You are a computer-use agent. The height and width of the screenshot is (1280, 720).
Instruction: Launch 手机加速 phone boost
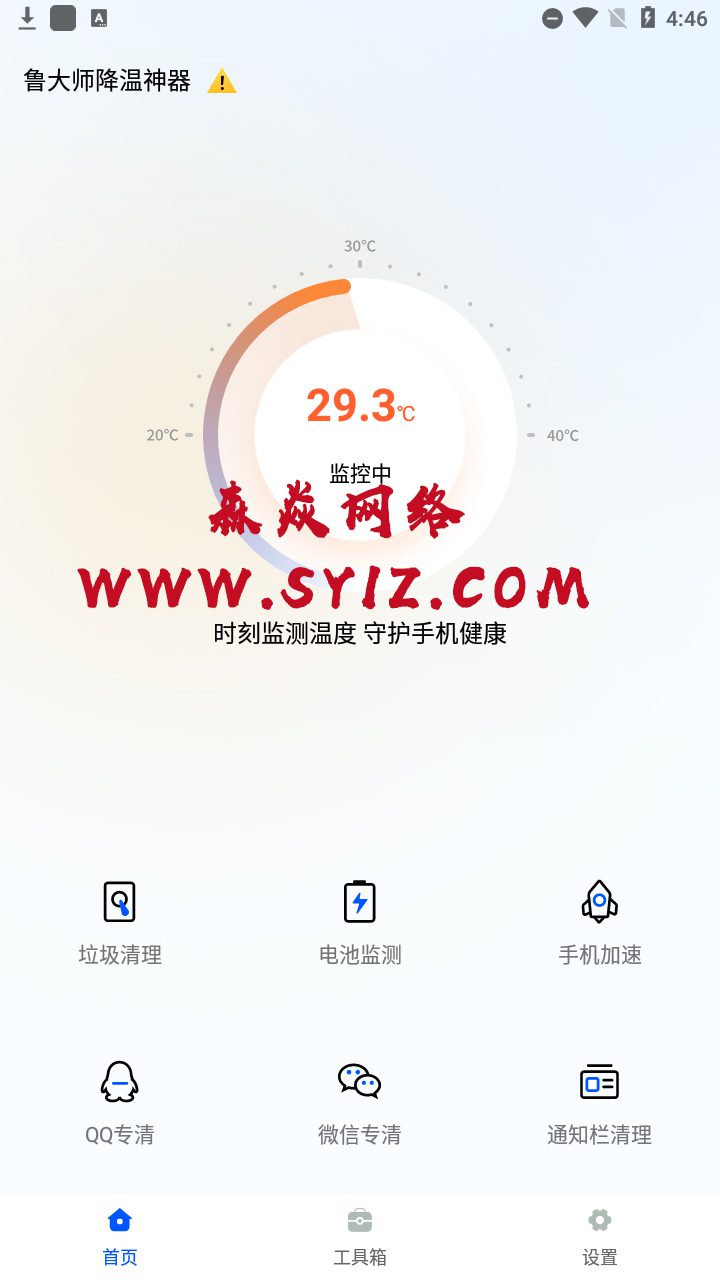(599, 922)
